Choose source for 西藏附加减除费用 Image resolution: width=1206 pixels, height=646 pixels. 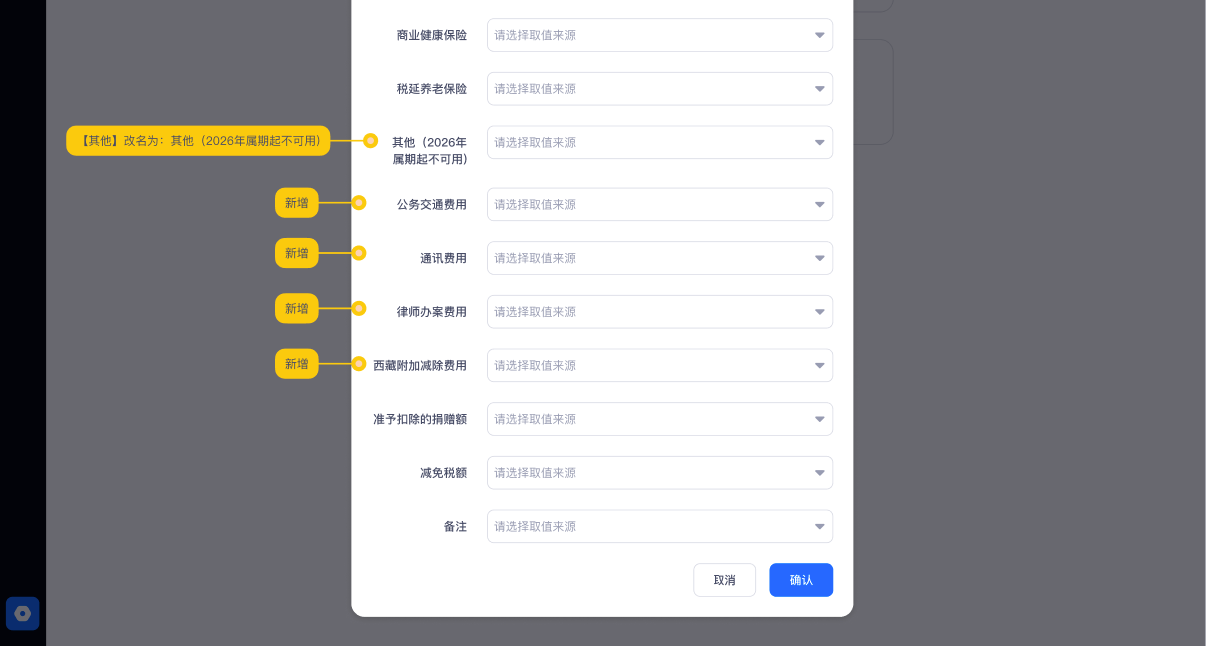pos(659,365)
